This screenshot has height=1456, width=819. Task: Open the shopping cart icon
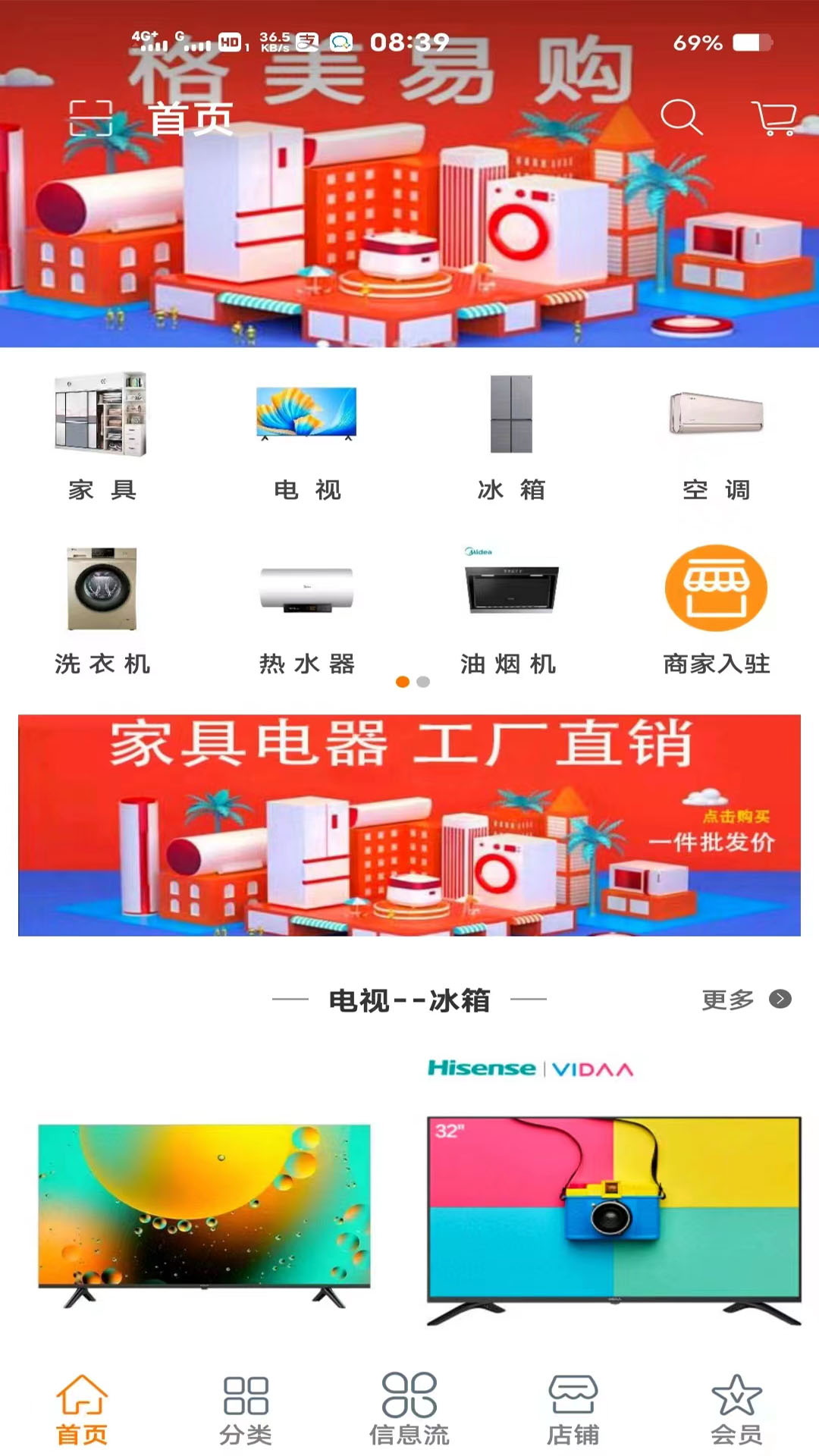(773, 118)
